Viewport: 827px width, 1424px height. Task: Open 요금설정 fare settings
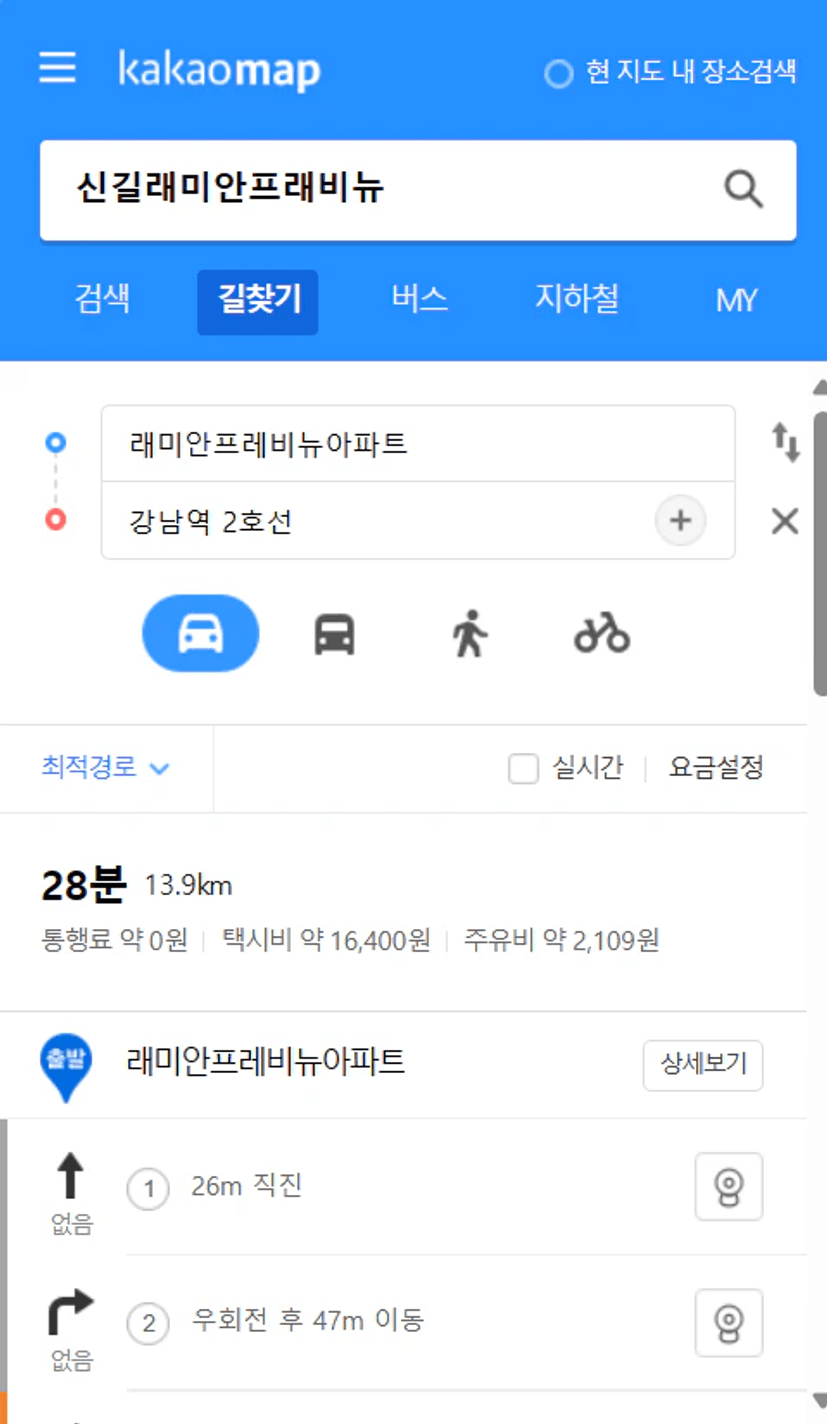click(717, 768)
